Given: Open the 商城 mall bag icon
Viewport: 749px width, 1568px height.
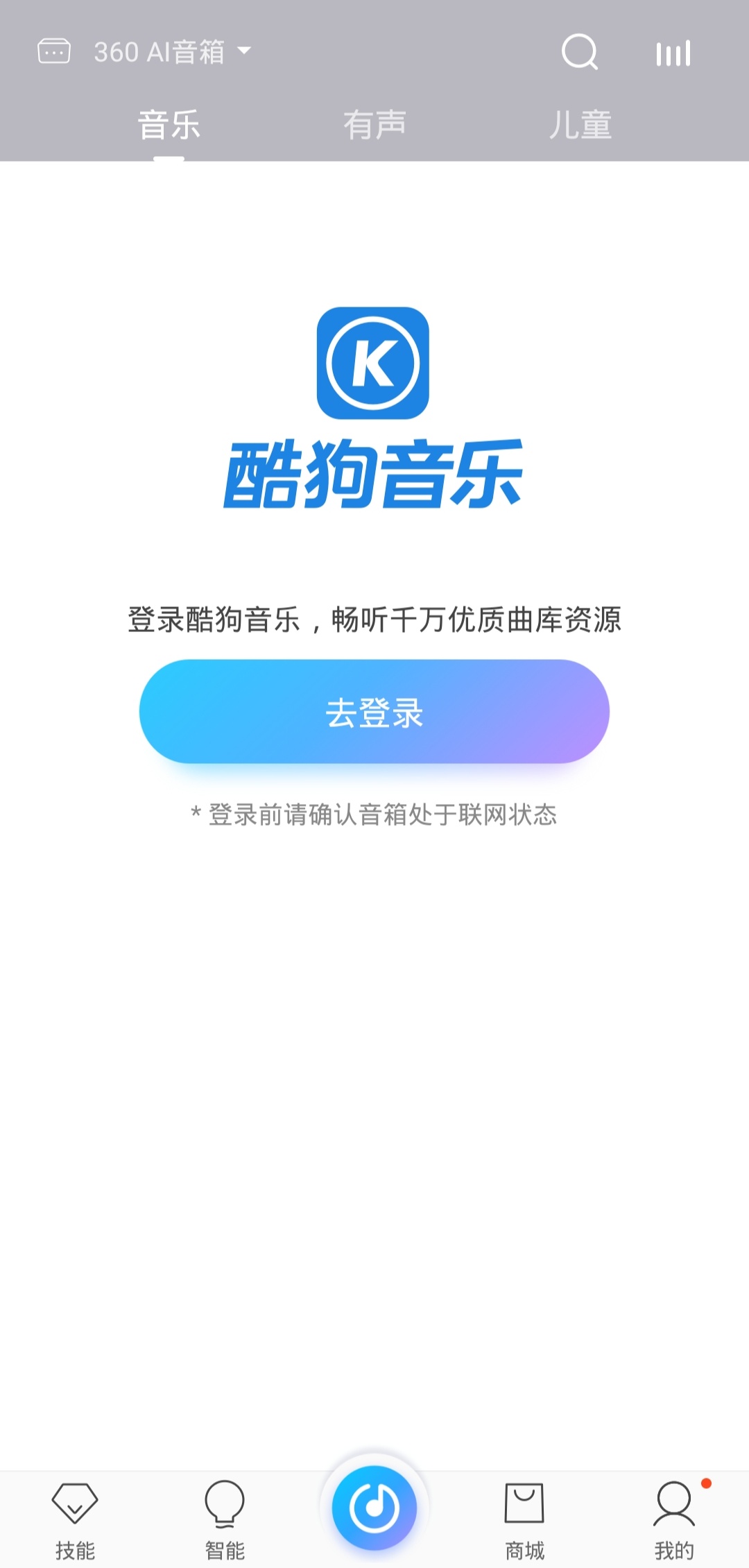Looking at the screenshot, I should point(524,1501).
